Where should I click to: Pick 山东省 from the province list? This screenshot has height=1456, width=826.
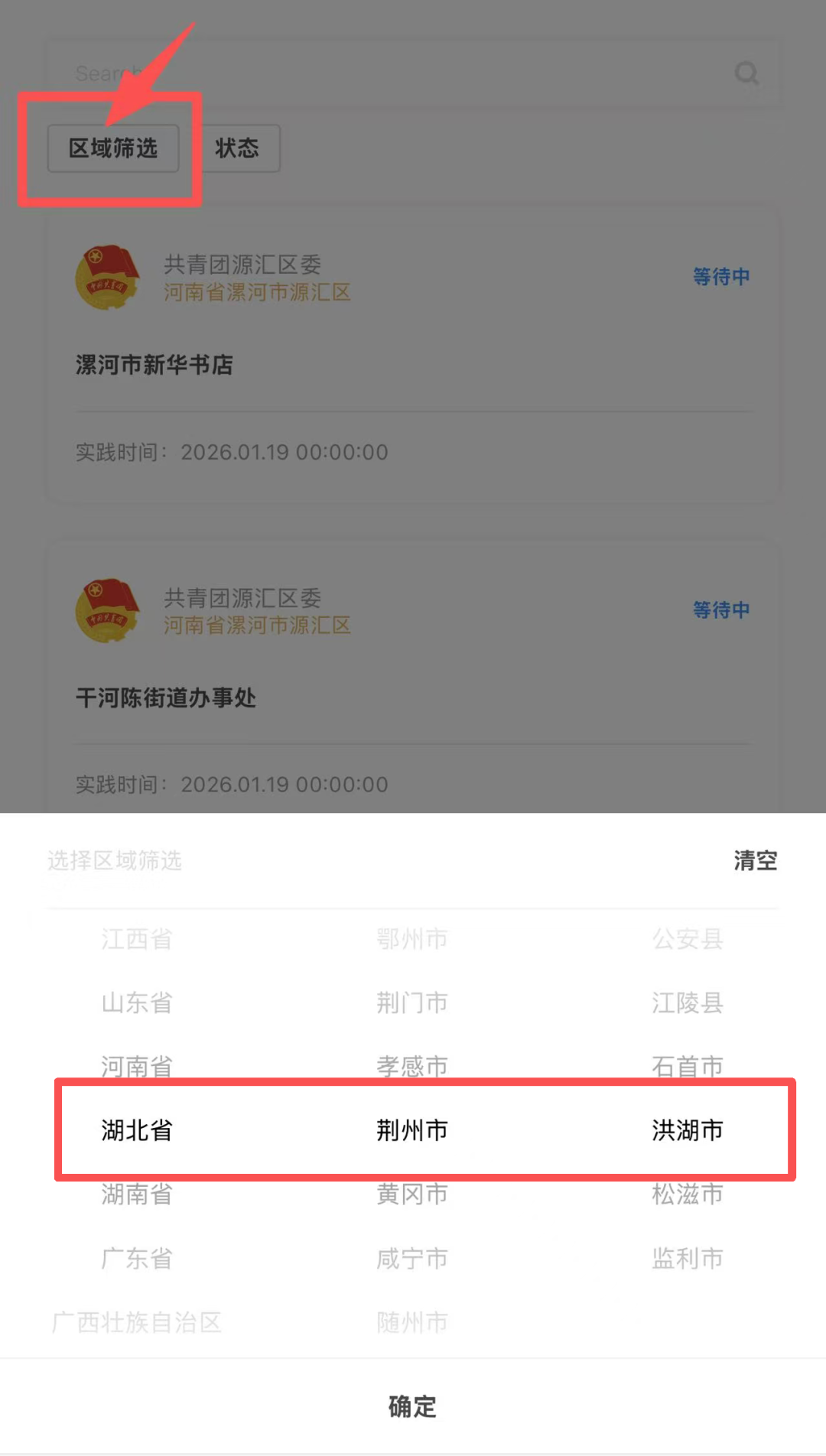[137, 1002]
